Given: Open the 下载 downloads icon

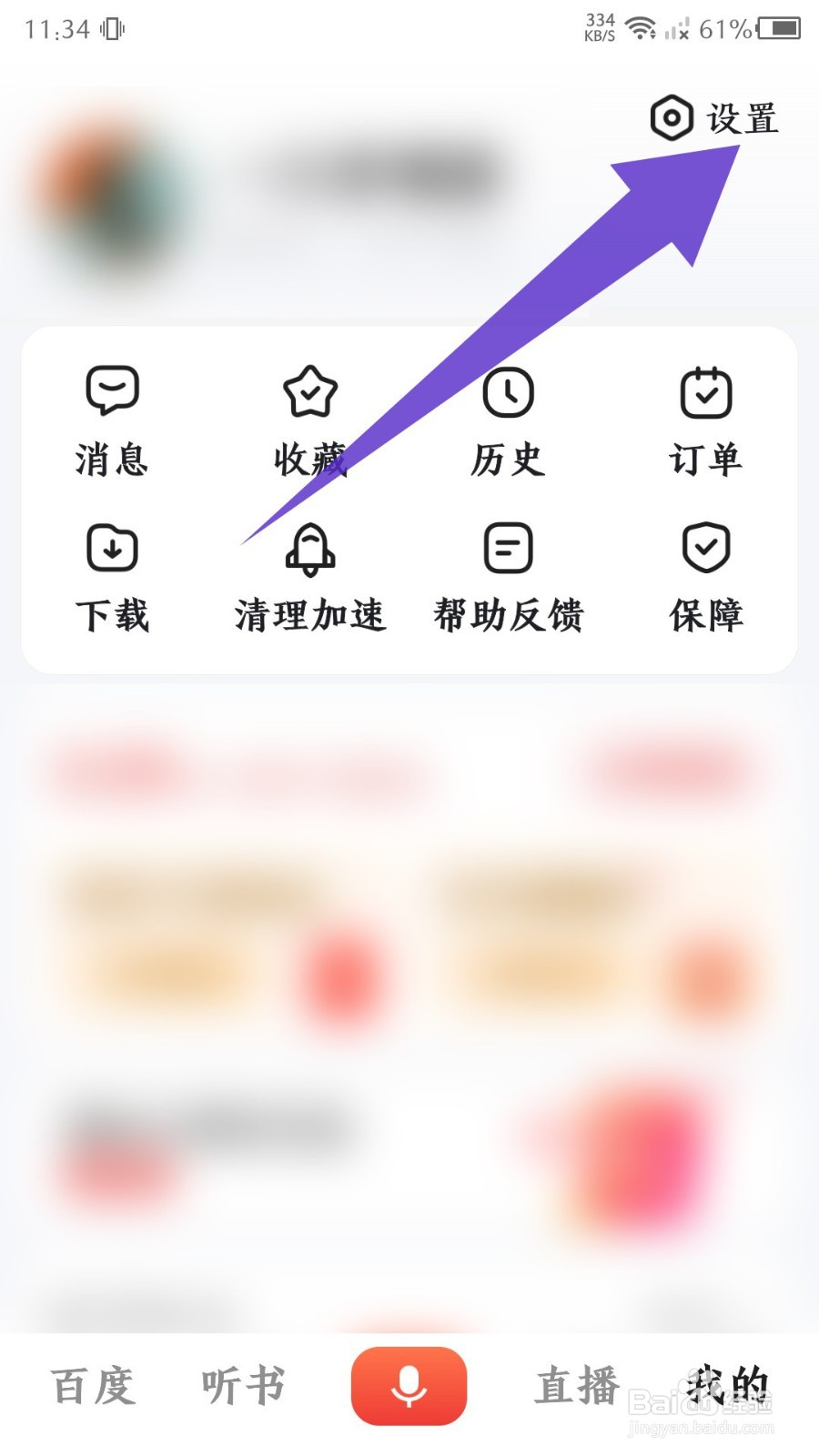Looking at the screenshot, I should tap(111, 549).
